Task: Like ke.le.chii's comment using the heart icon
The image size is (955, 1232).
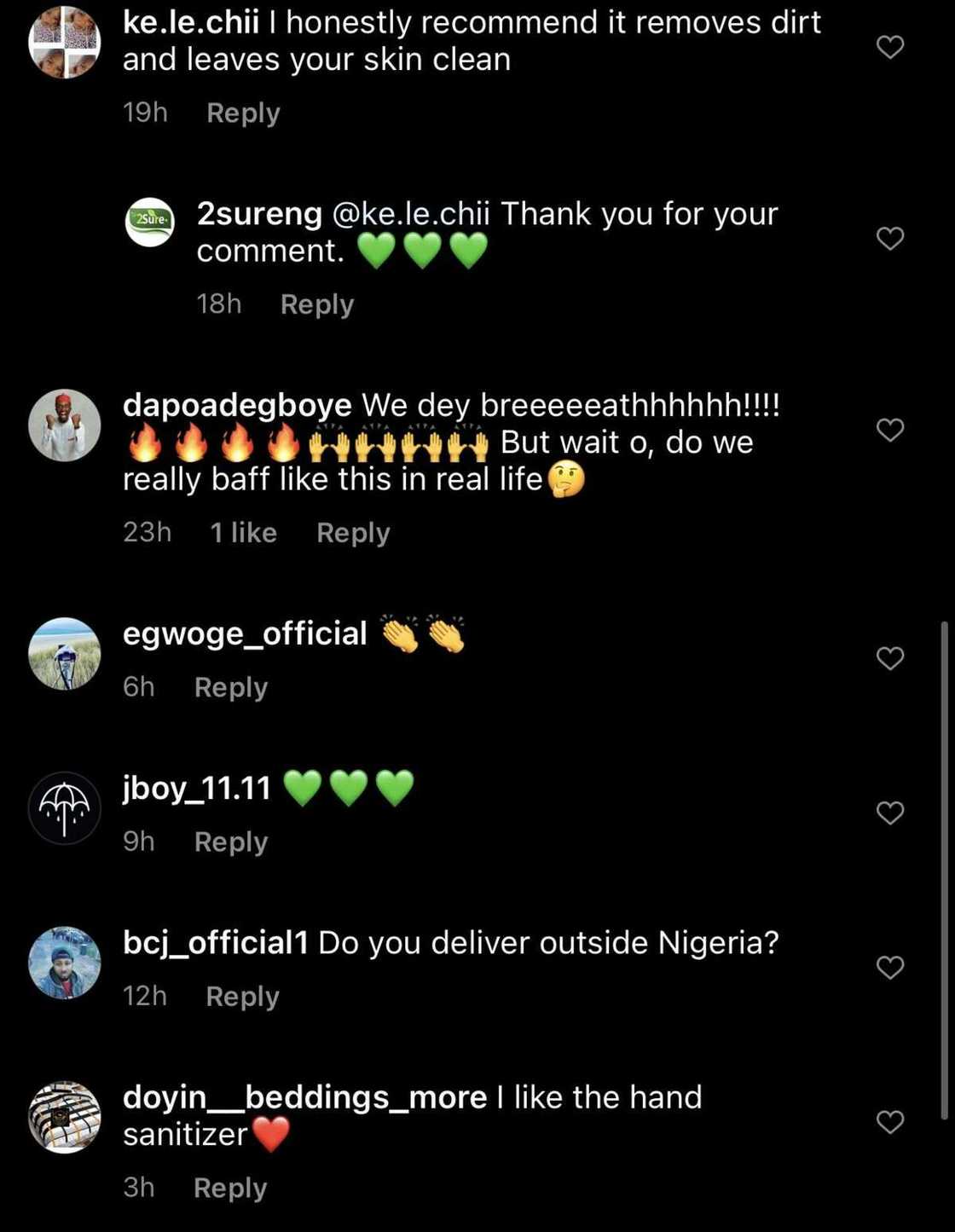Action: click(890, 48)
